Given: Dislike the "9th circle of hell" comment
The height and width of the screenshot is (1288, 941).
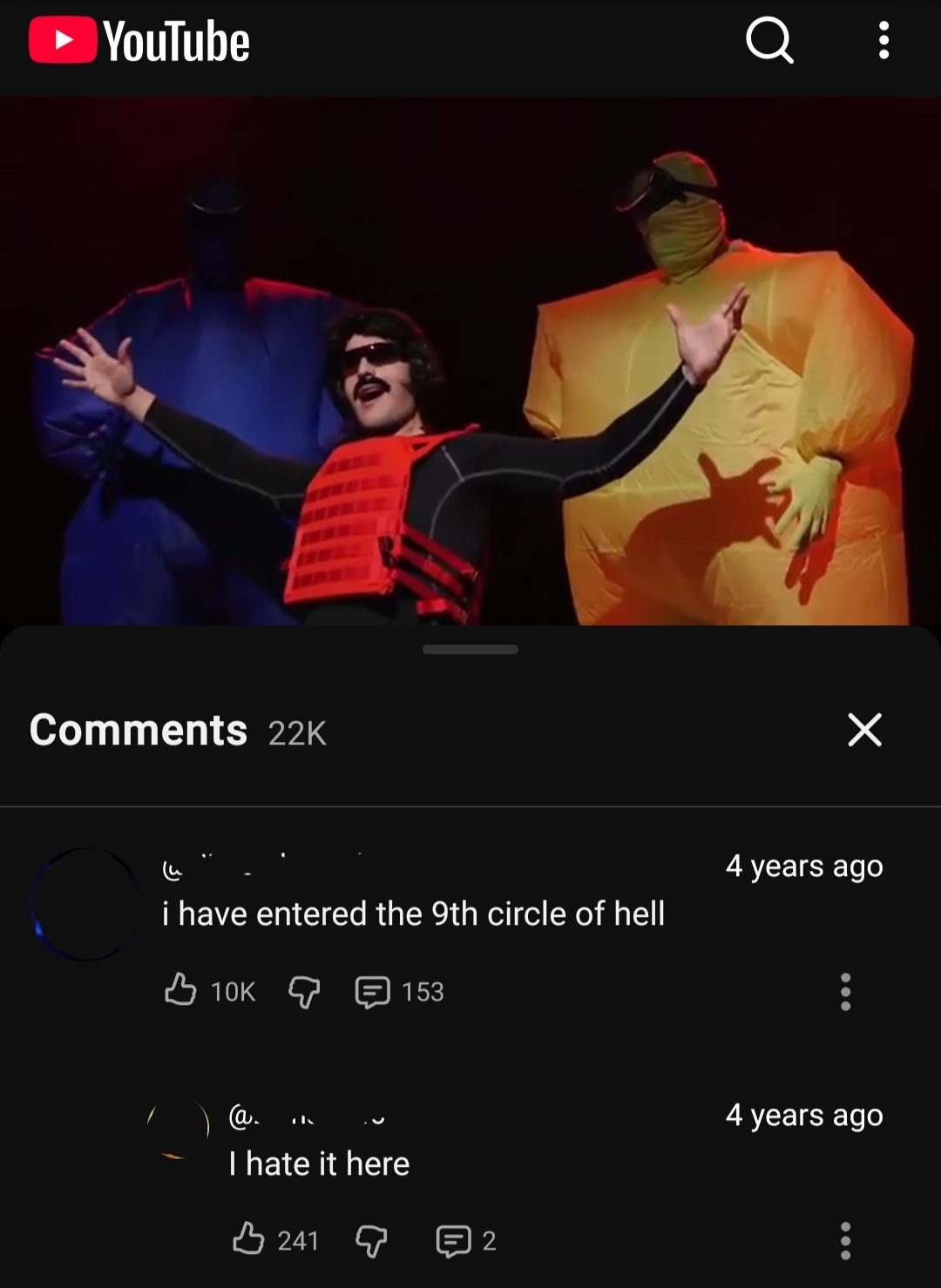Looking at the screenshot, I should 303,992.
